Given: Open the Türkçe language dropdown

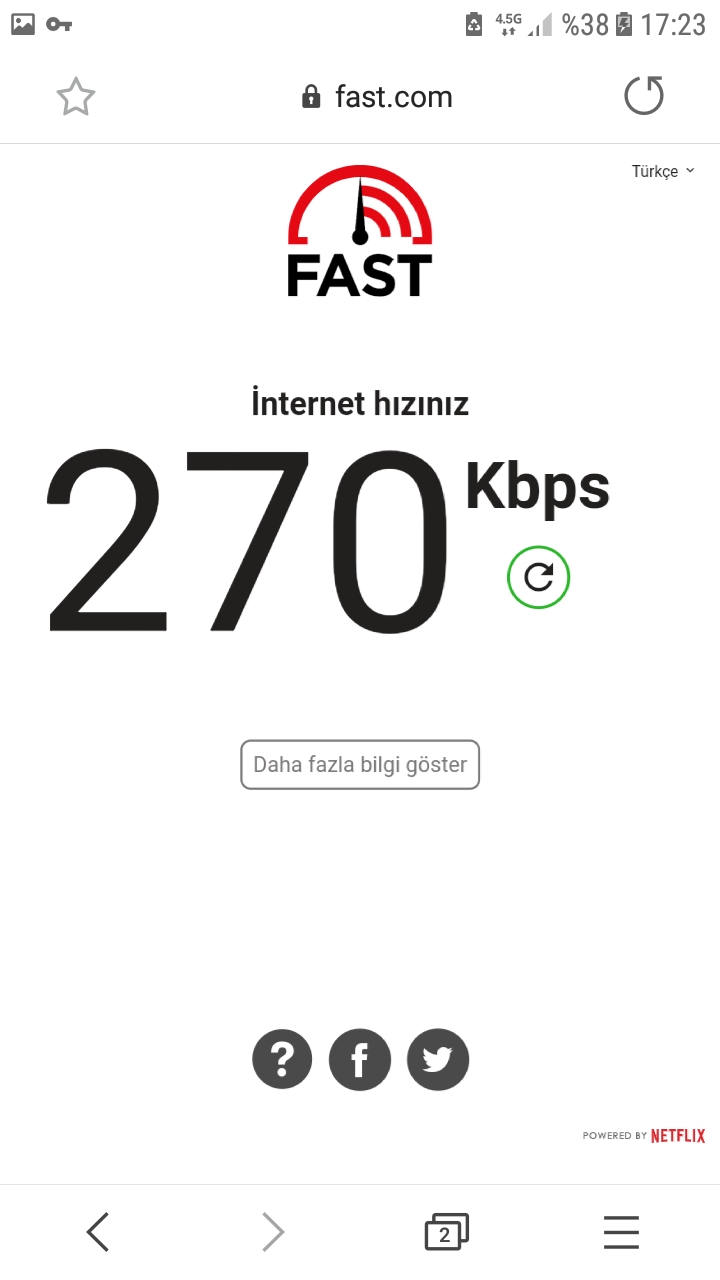Looking at the screenshot, I should click(x=662, y=172).
